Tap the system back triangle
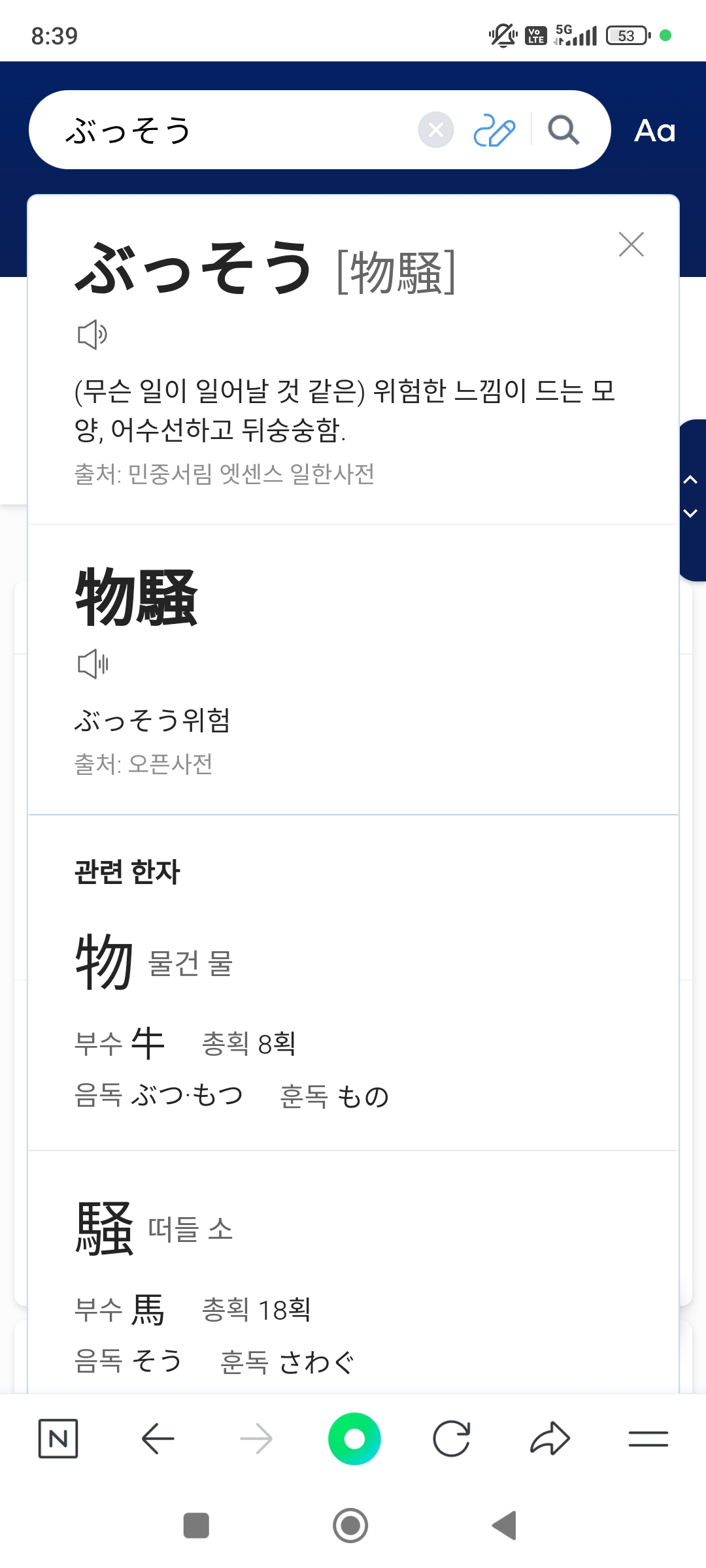706x1568 pixels. point(505,1526)
